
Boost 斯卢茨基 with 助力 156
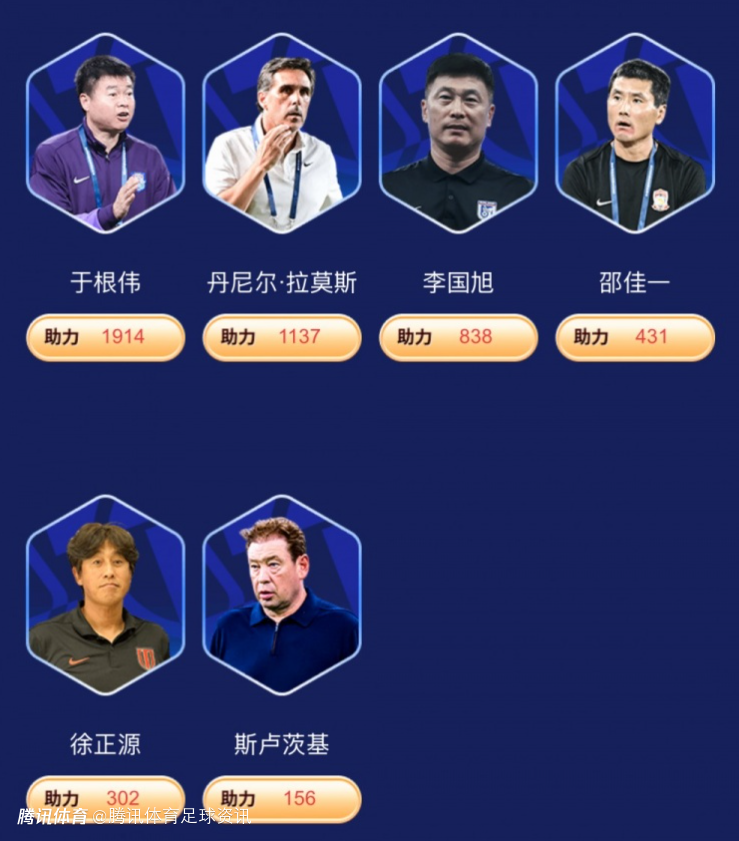point(282,798)
